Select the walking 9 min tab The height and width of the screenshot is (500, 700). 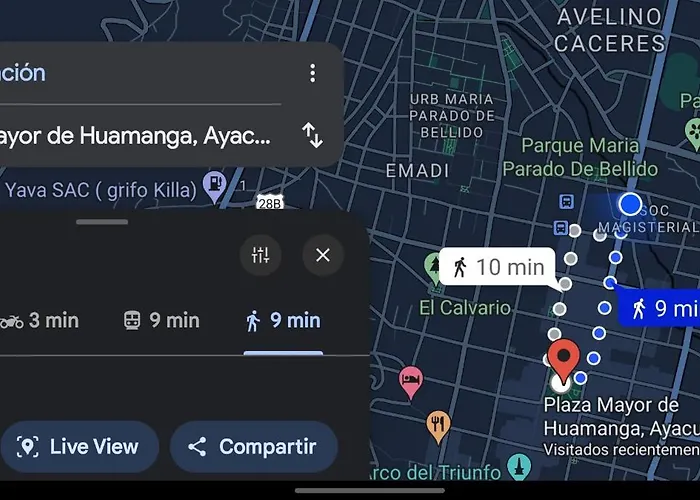point(283,321)
